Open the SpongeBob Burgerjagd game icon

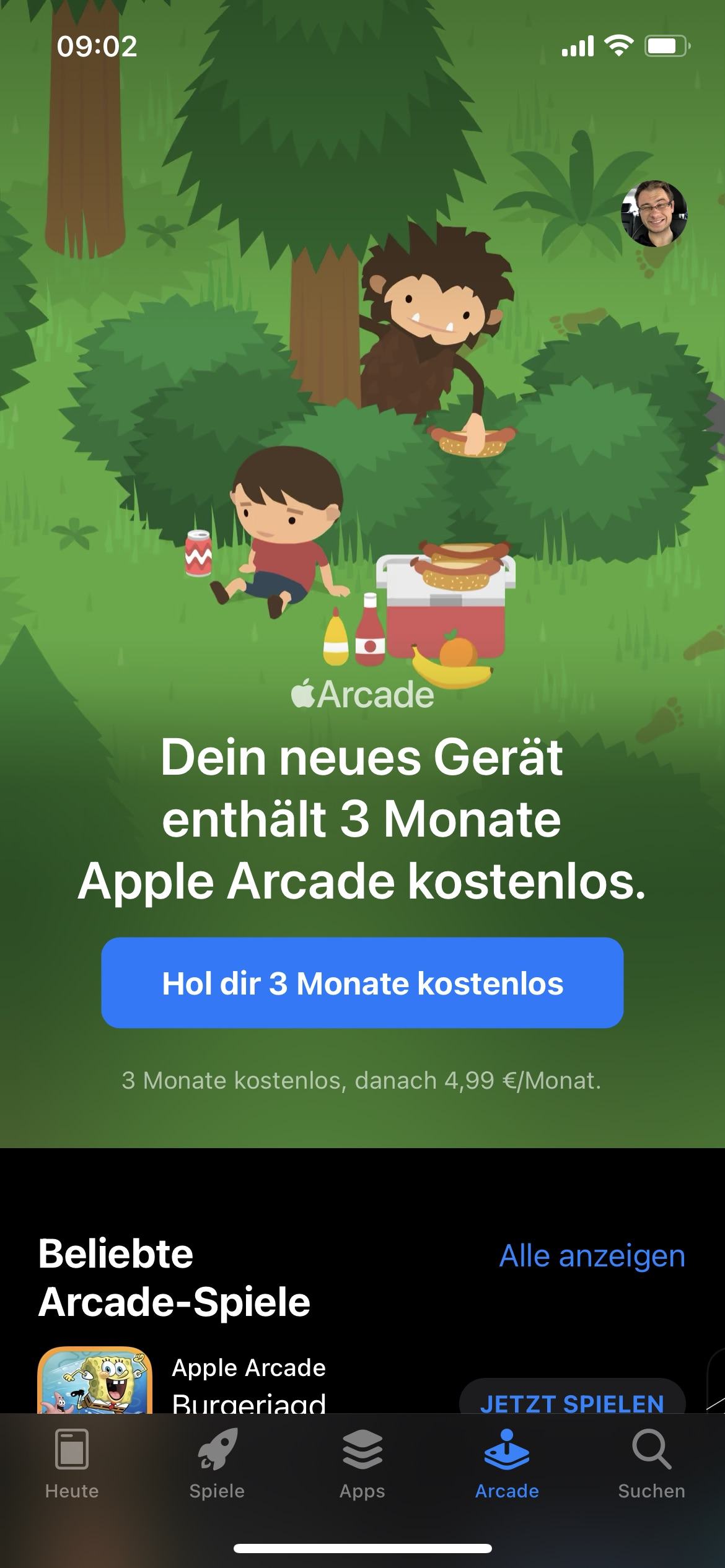click(95, 1380)
